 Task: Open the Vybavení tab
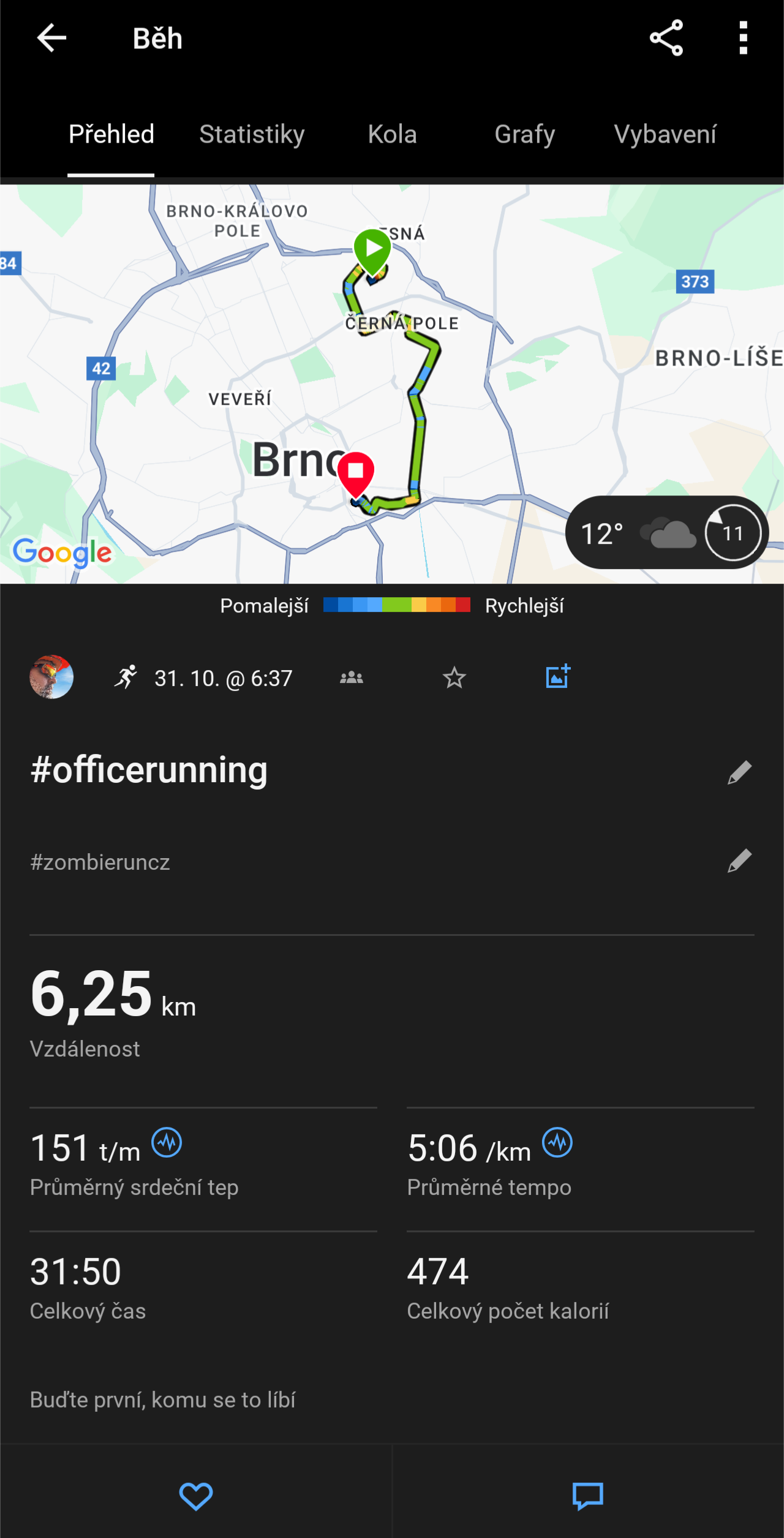click(665, 134)
